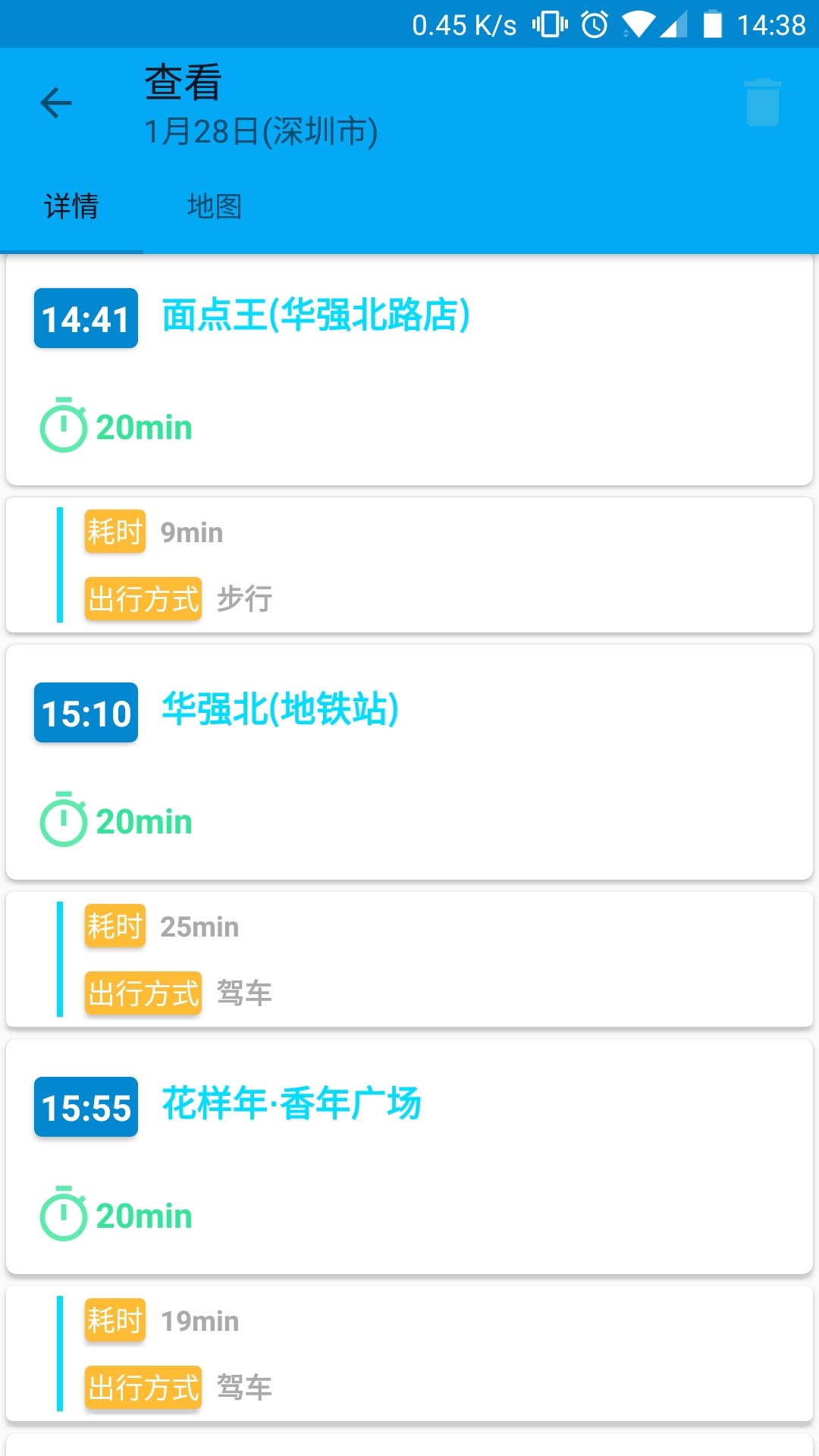Image resolution: width=819 pixels, height=1456 pixels.
Task: Switch to the 地图 tab
Action: click(215, 206)
